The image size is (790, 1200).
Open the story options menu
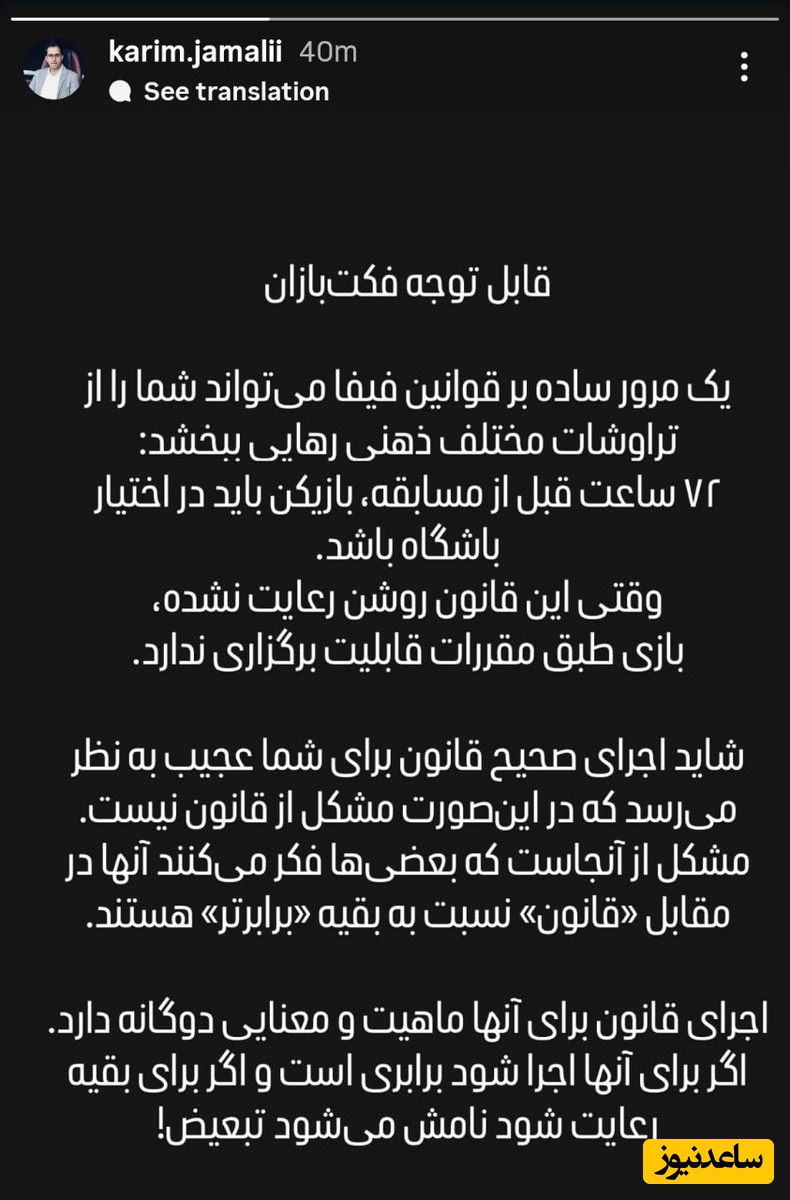pyautogui.click(x=744, y=67)
